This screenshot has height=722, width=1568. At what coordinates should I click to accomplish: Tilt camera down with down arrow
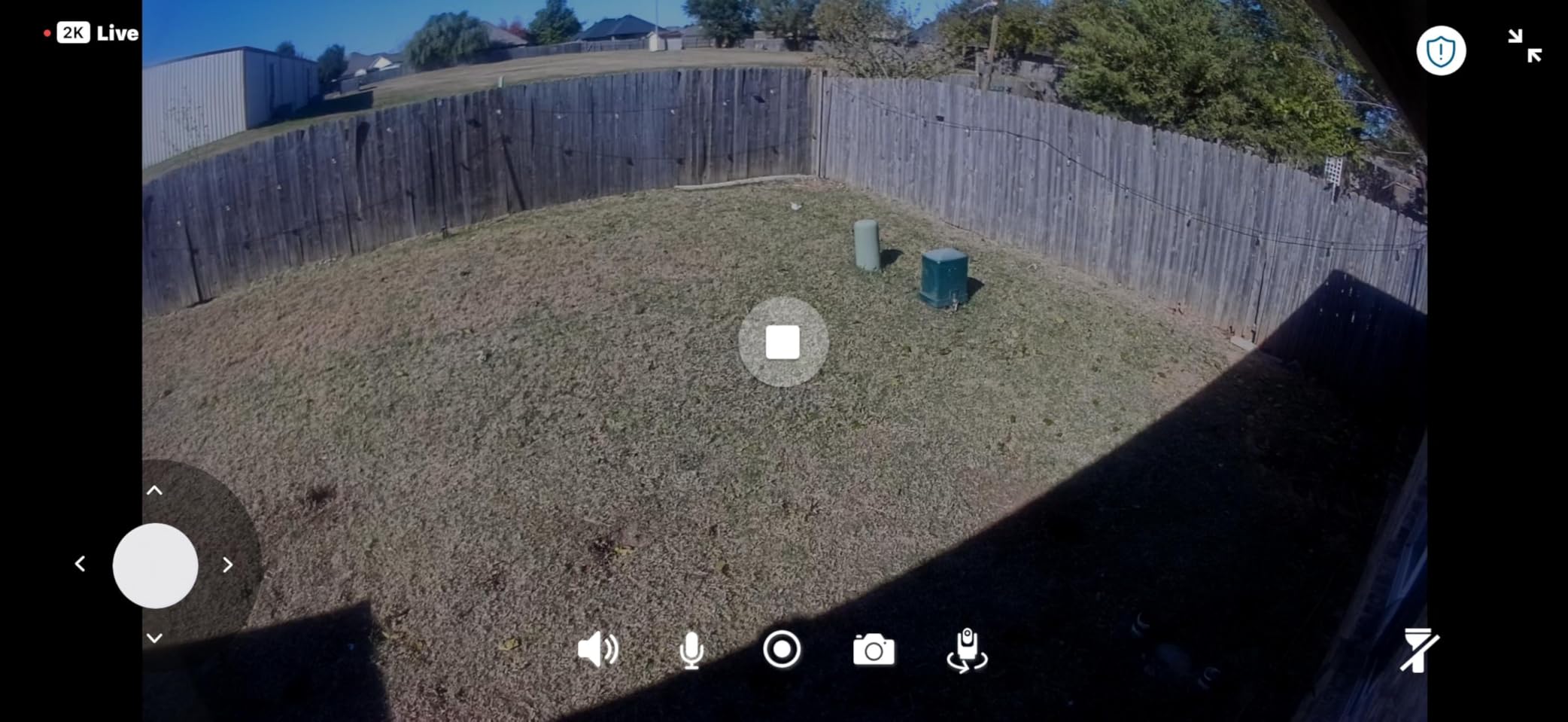point(154,638)
